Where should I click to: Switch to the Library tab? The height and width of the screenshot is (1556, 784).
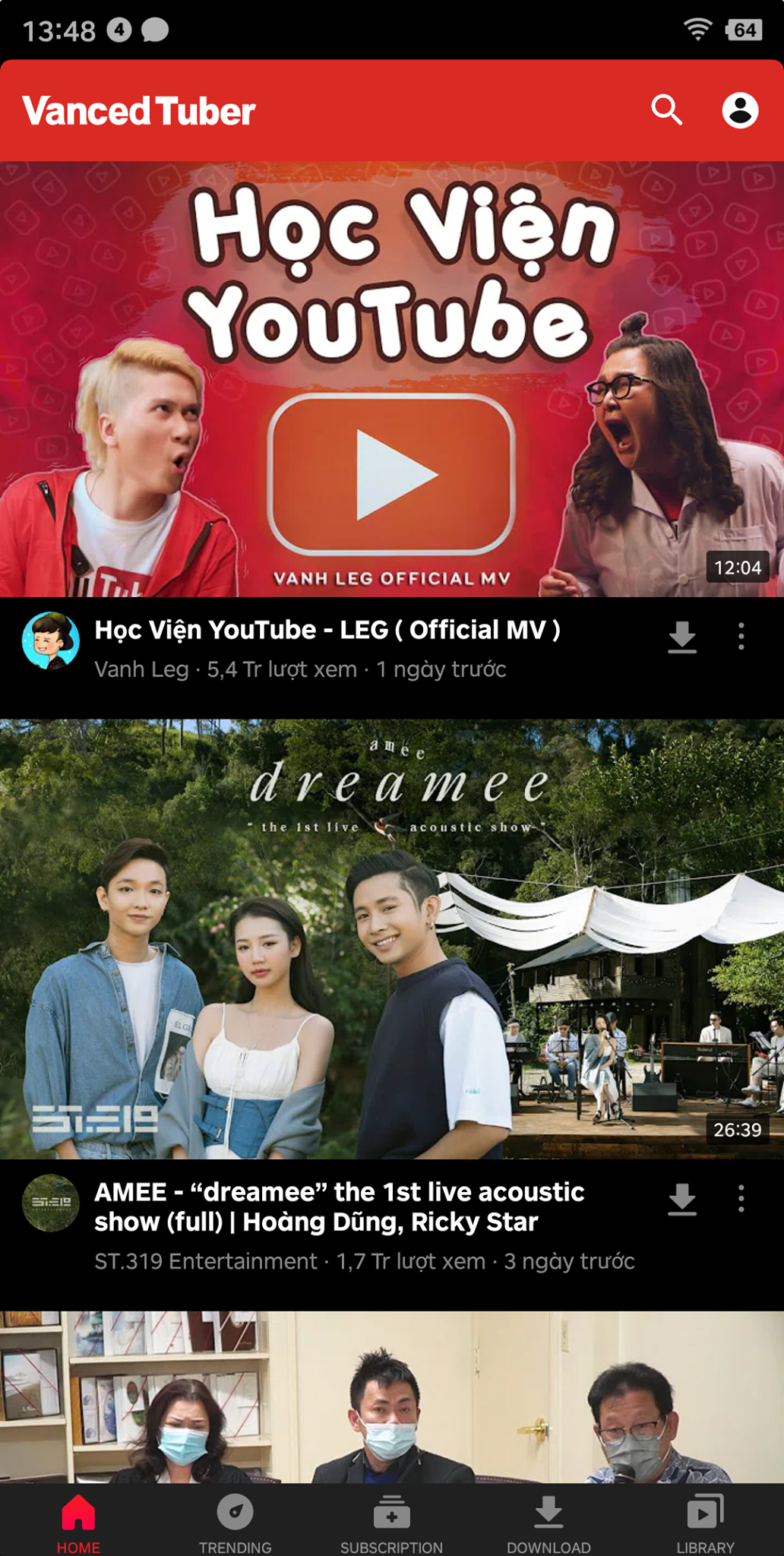coord(705,1522)
